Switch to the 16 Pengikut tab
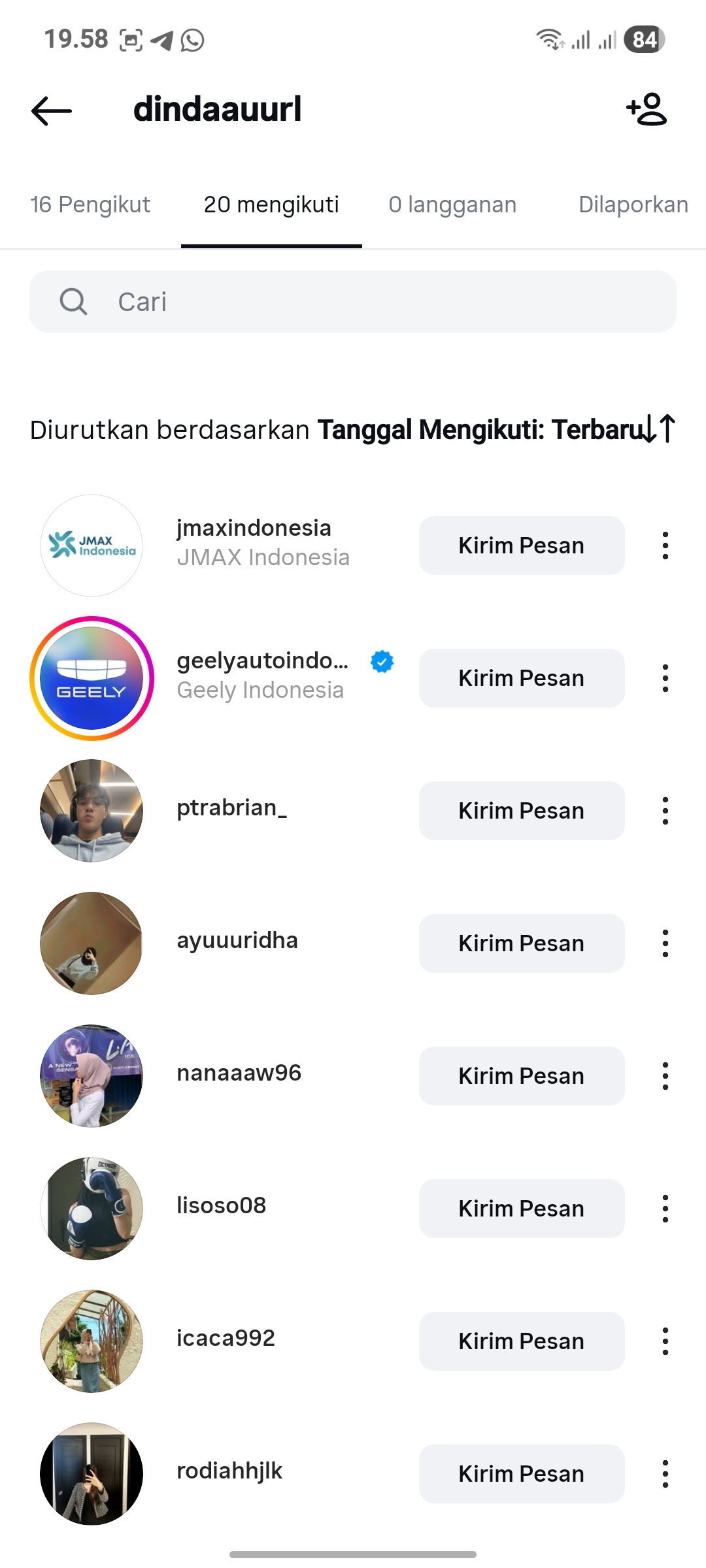 pos(90,205)
